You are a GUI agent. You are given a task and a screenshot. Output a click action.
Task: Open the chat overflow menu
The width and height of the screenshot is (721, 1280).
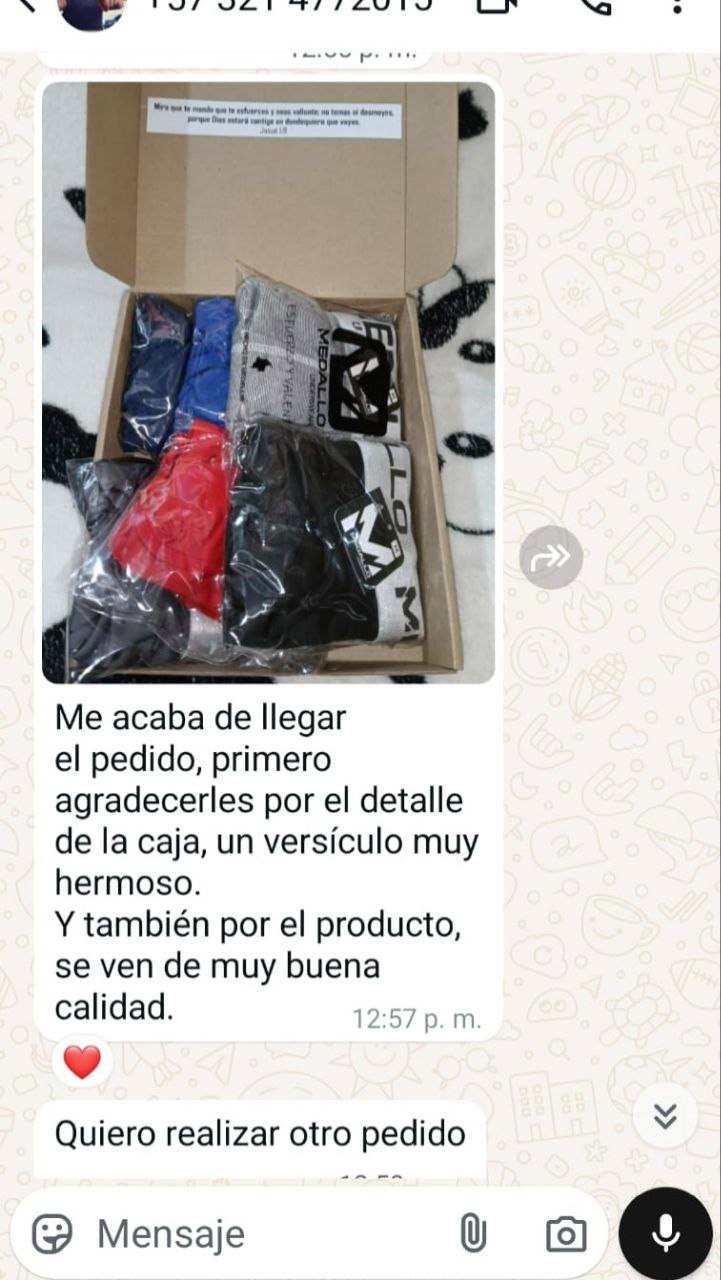[x=676, y=6]
